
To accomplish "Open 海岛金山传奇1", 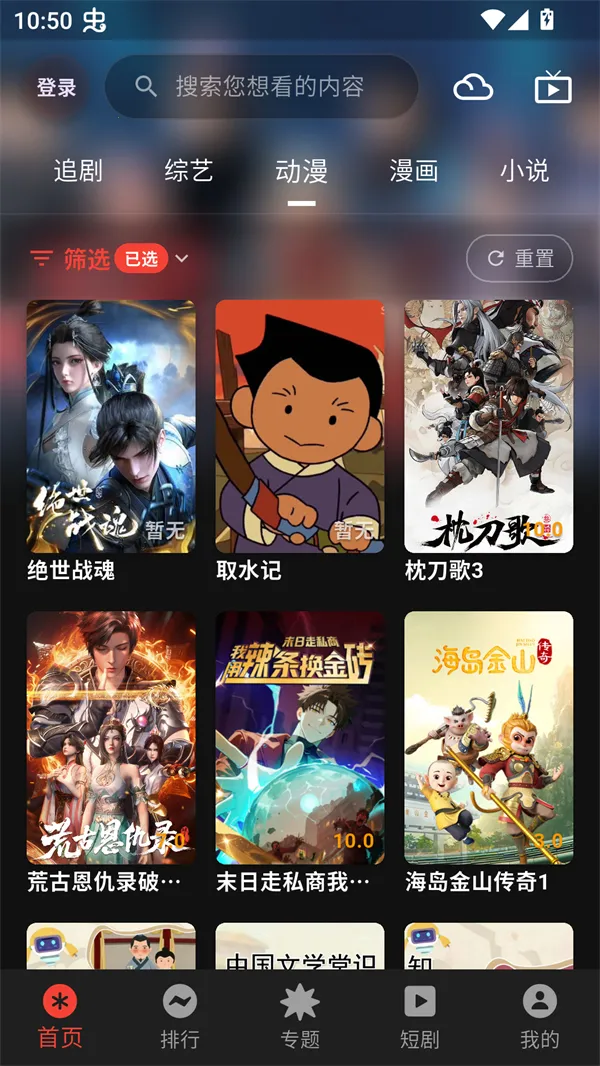I will pos(489,738).
